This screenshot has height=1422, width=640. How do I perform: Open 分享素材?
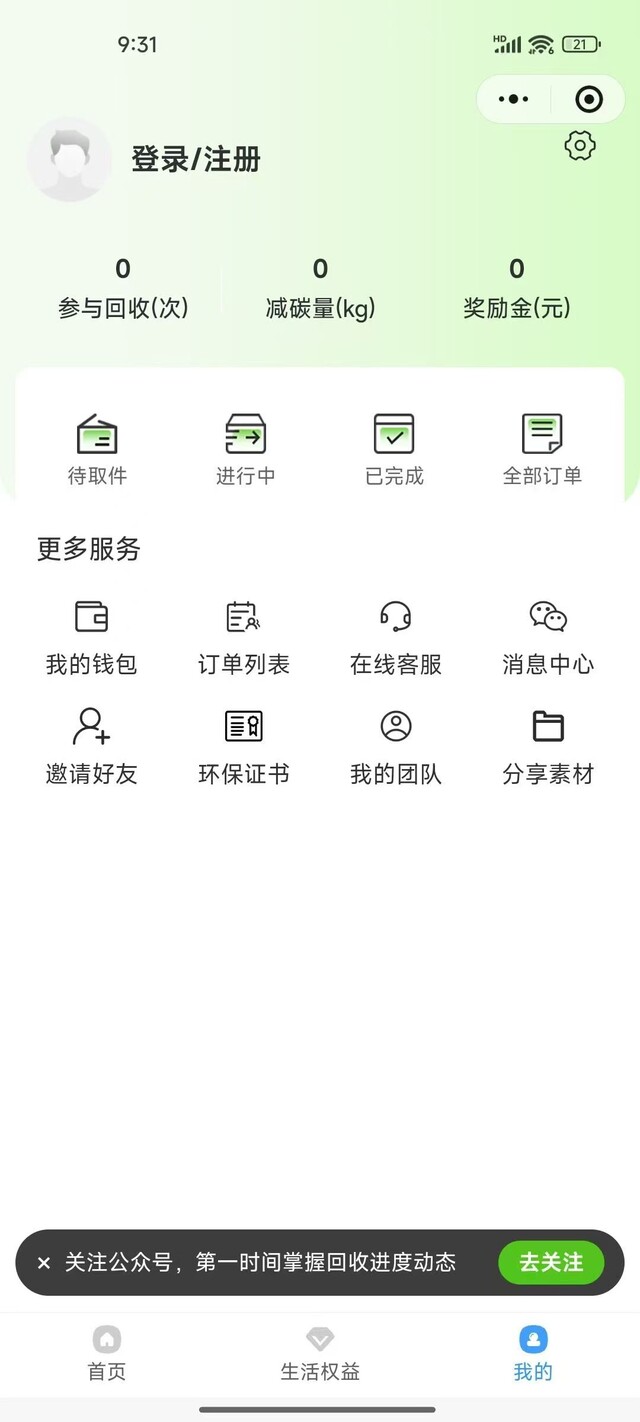[x=548, y=748]
